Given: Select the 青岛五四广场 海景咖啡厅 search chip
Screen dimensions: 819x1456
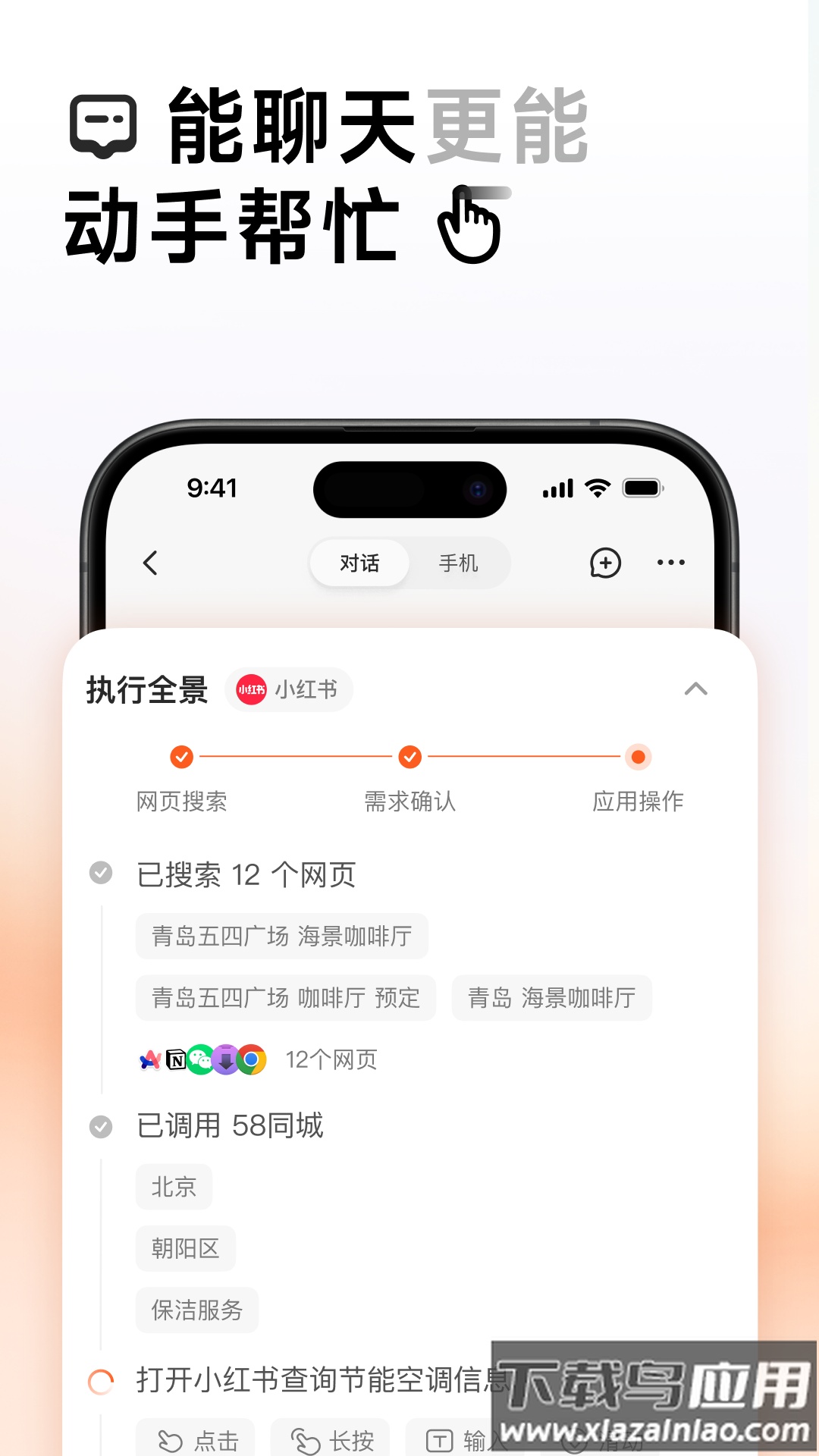Looking at the screenshot, I should (x=282, y=936).
